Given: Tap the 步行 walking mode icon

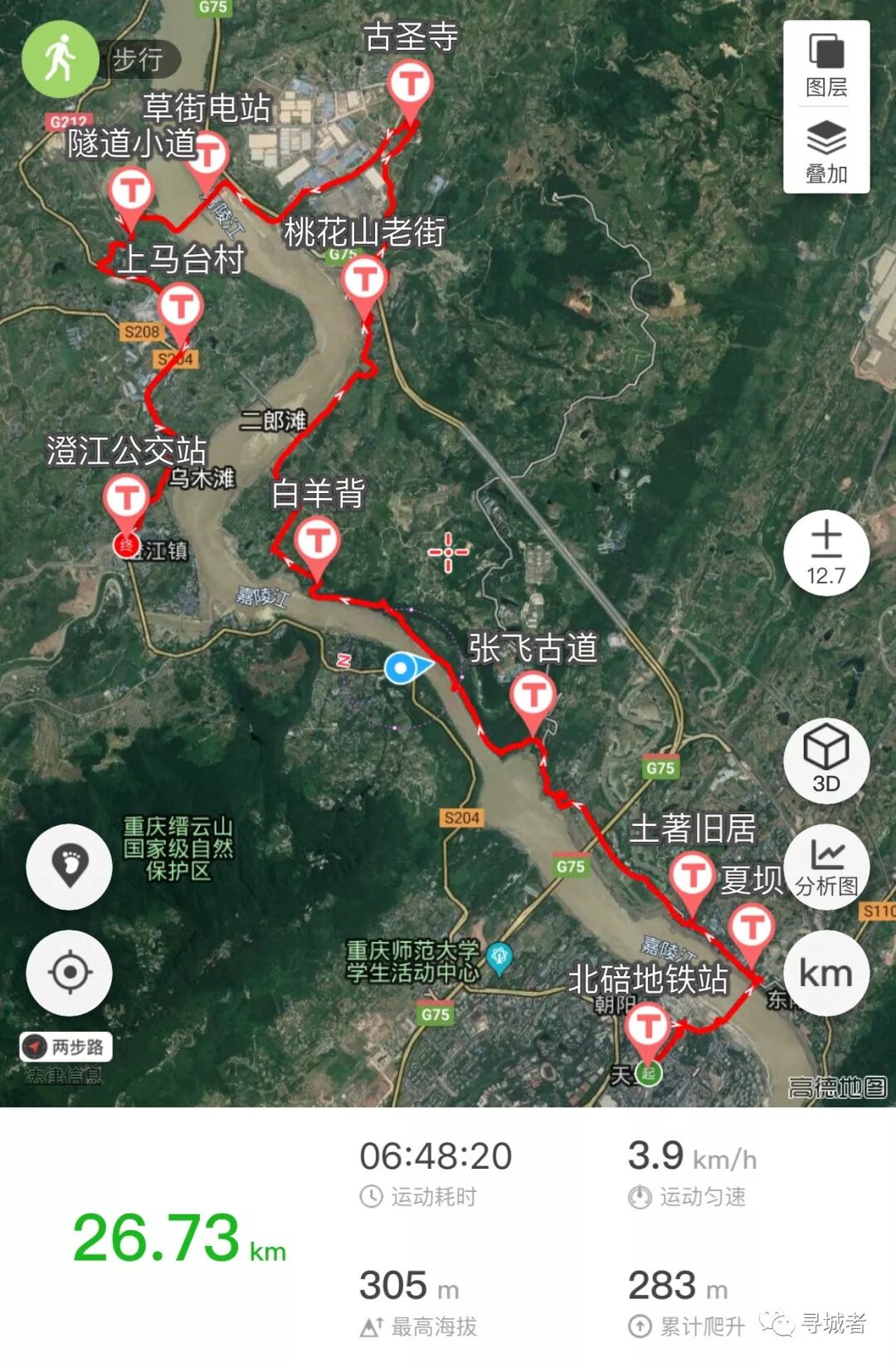Looking at the screenshot, I should coord(60,59).
